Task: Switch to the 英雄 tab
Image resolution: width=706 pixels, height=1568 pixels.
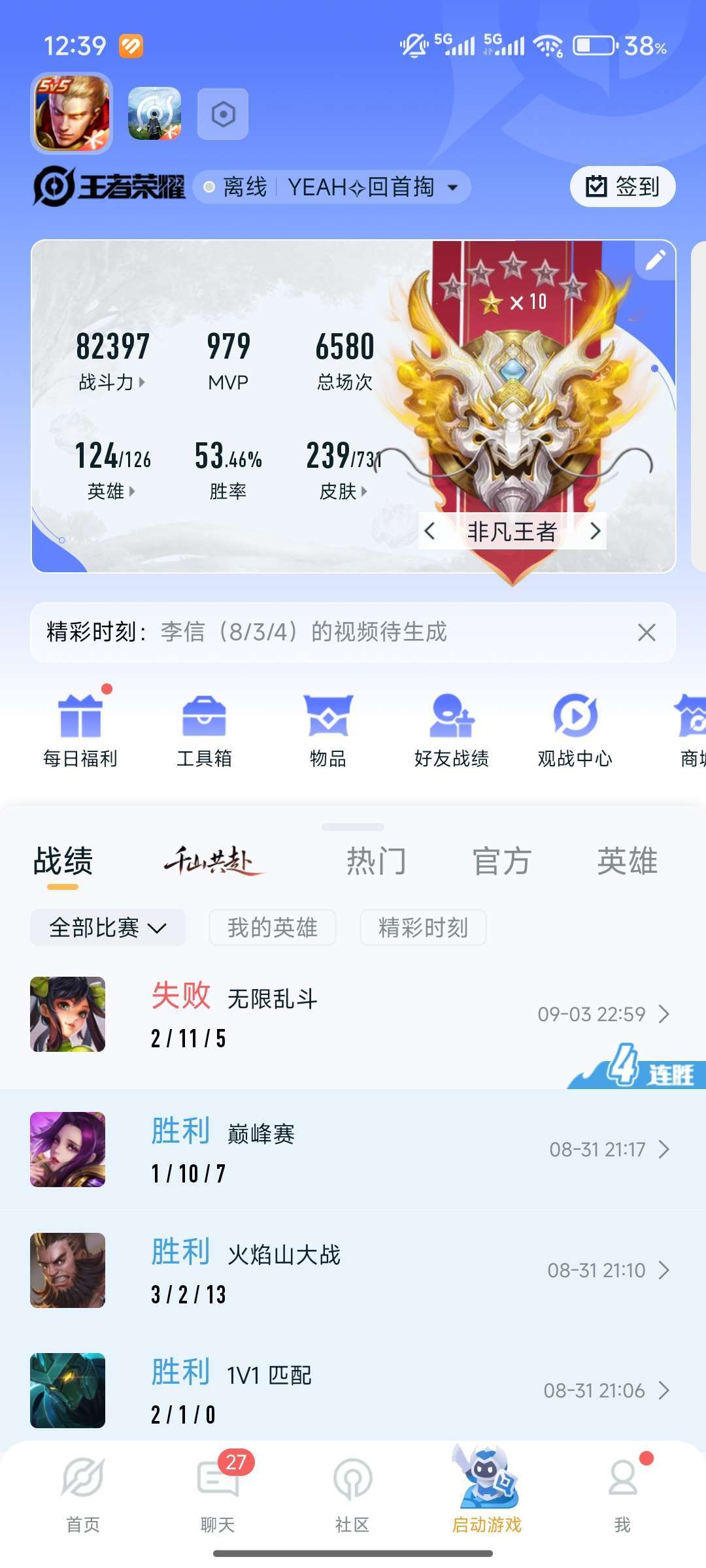Action: point(626,861)
